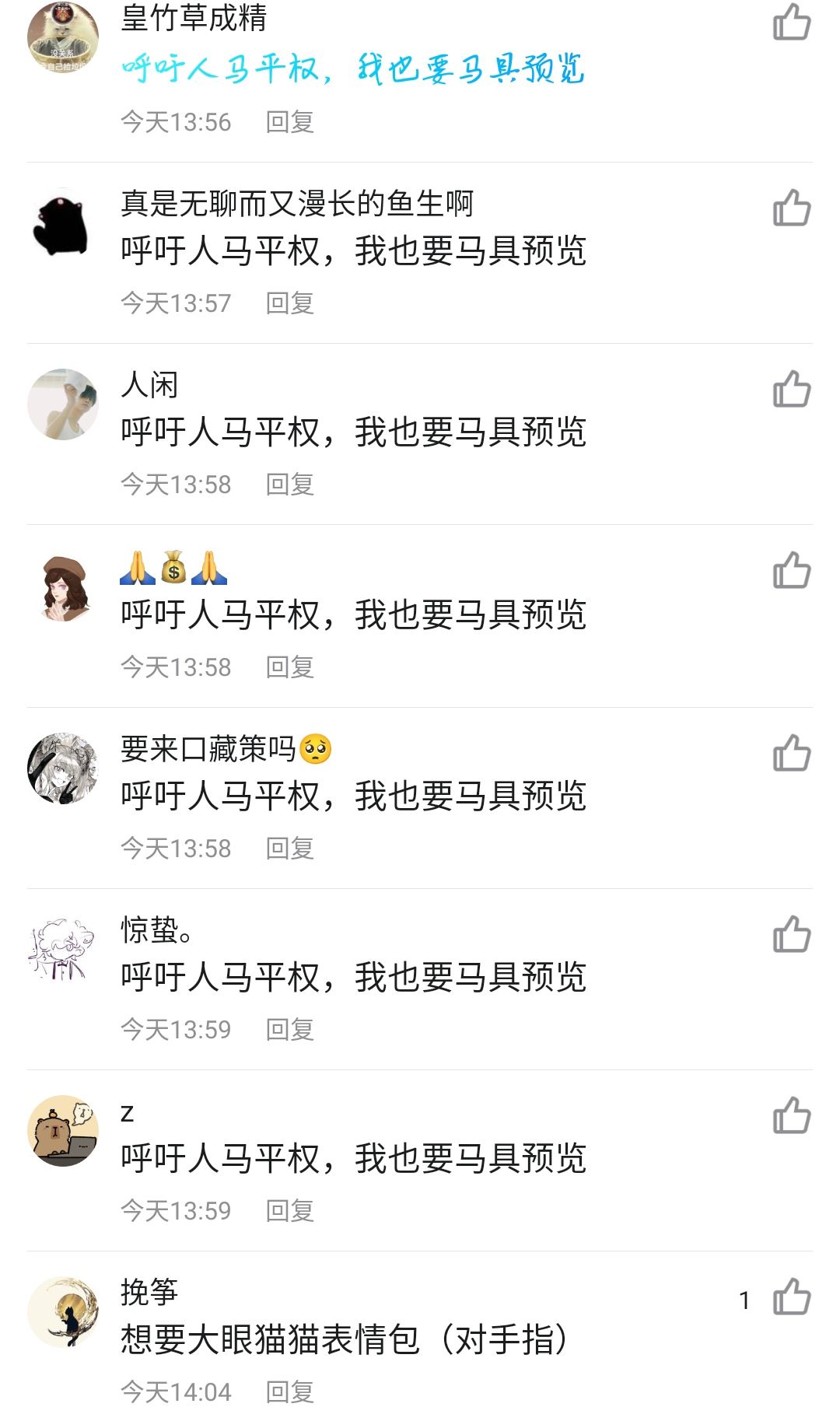Like the comment by 真是无聊而又漫长的鱼生啊
Screen dimensions: 840x1428
(x=792, y=208)
